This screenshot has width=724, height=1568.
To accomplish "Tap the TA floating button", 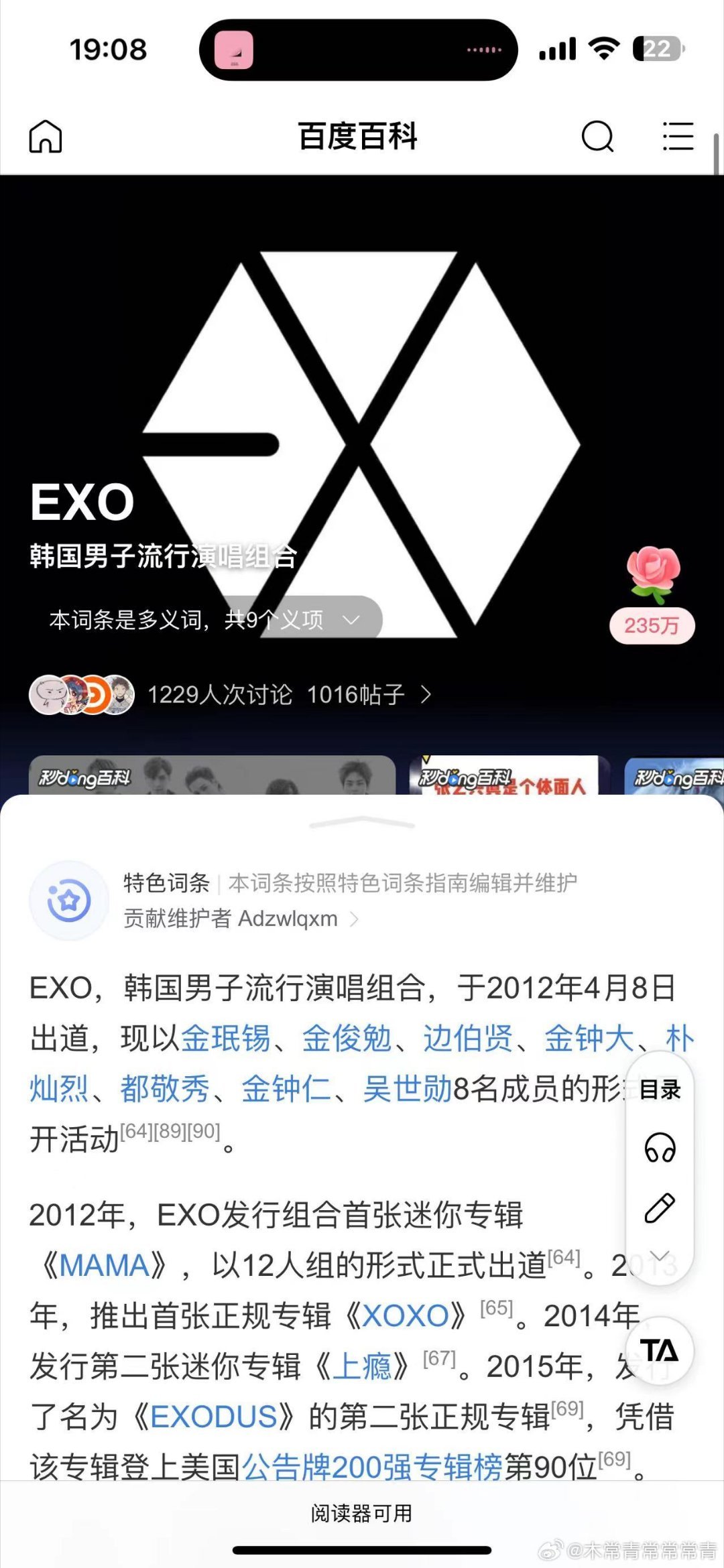I will [660, 1350].
